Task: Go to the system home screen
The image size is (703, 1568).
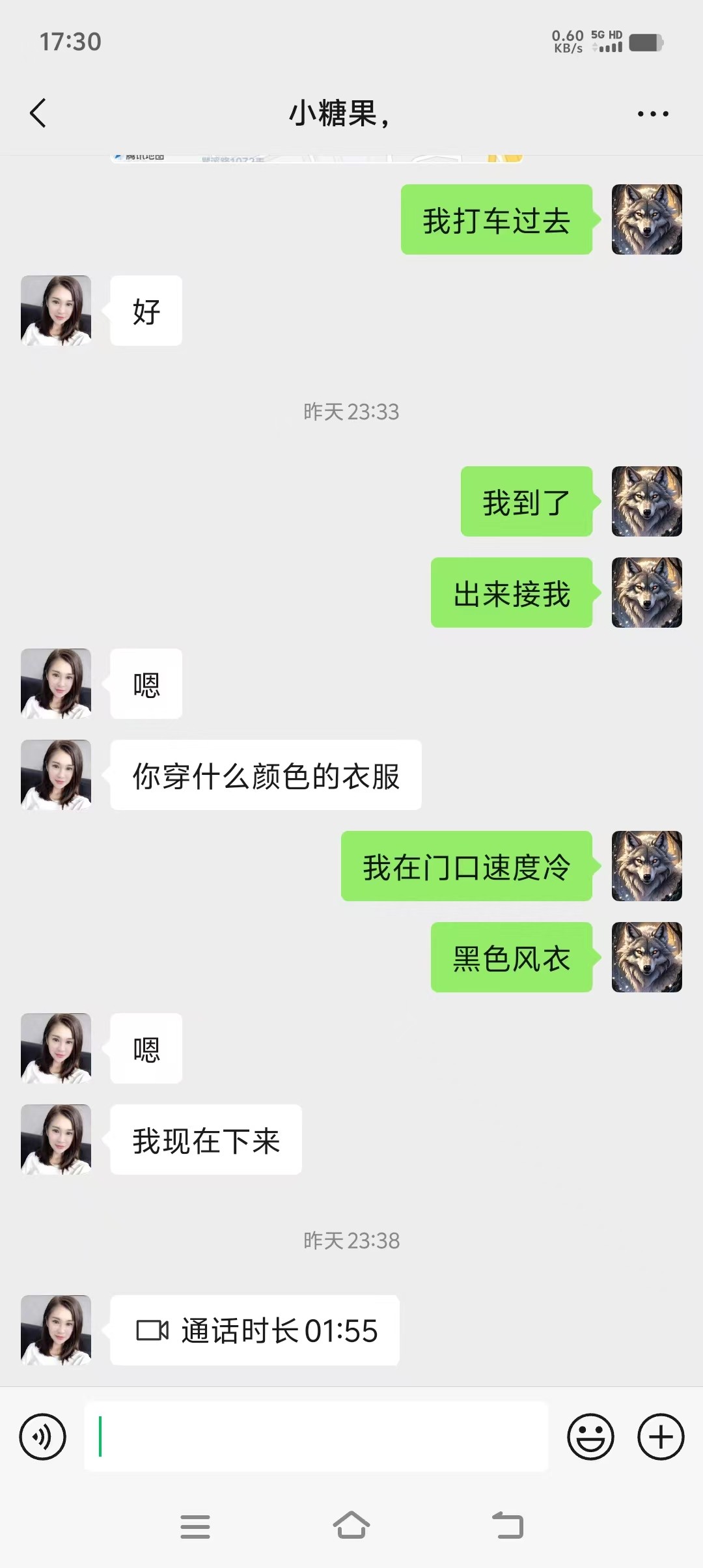Action: coord(351,1525)
